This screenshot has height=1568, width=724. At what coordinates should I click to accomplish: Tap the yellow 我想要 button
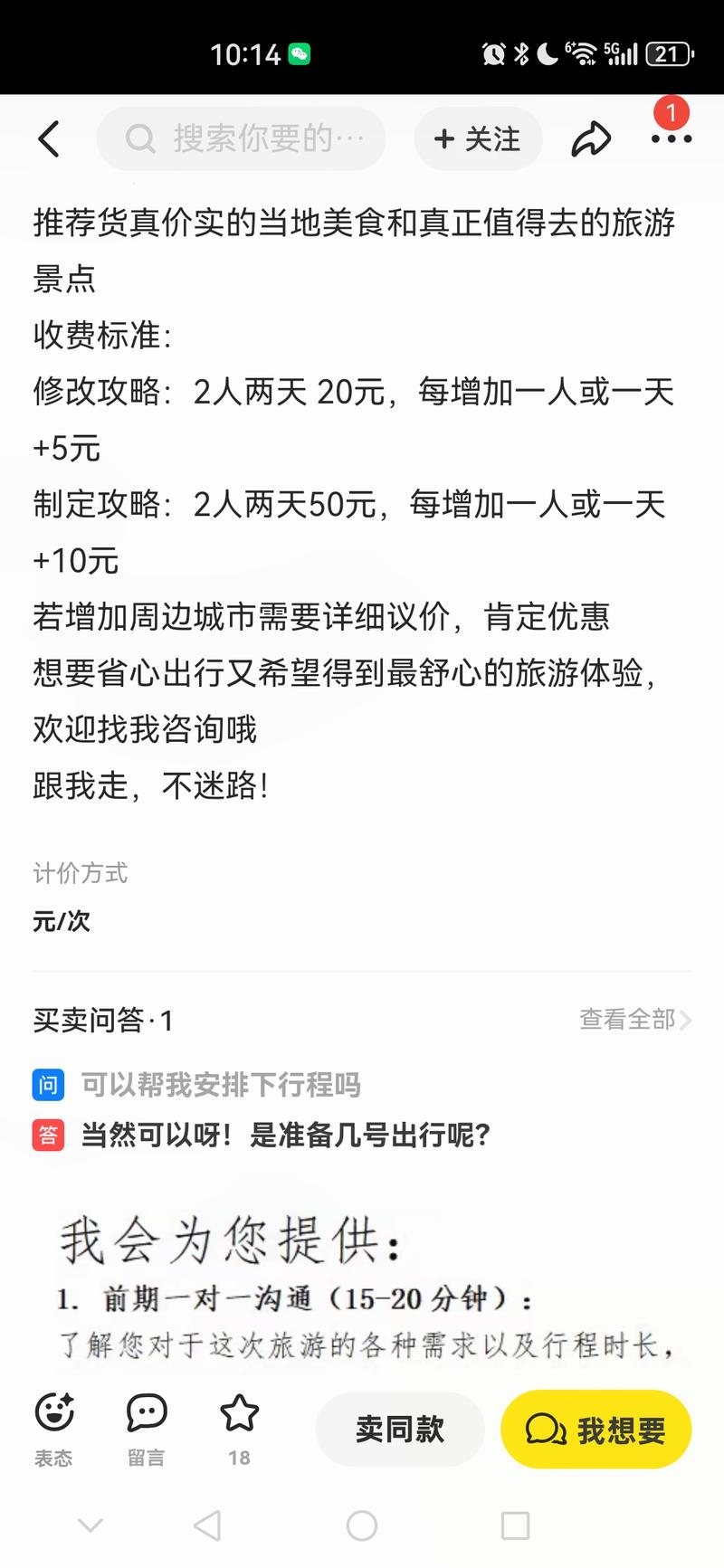595,1428
